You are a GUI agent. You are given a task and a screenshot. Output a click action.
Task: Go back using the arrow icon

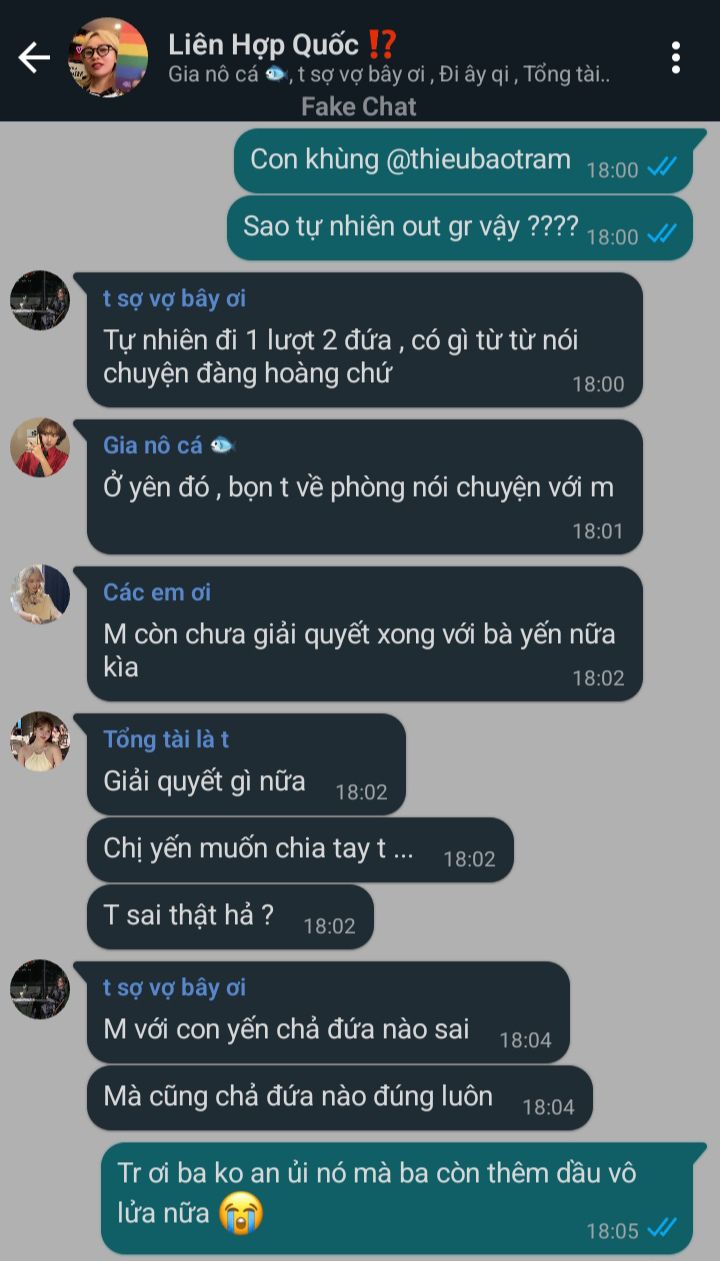click(35, 58)
